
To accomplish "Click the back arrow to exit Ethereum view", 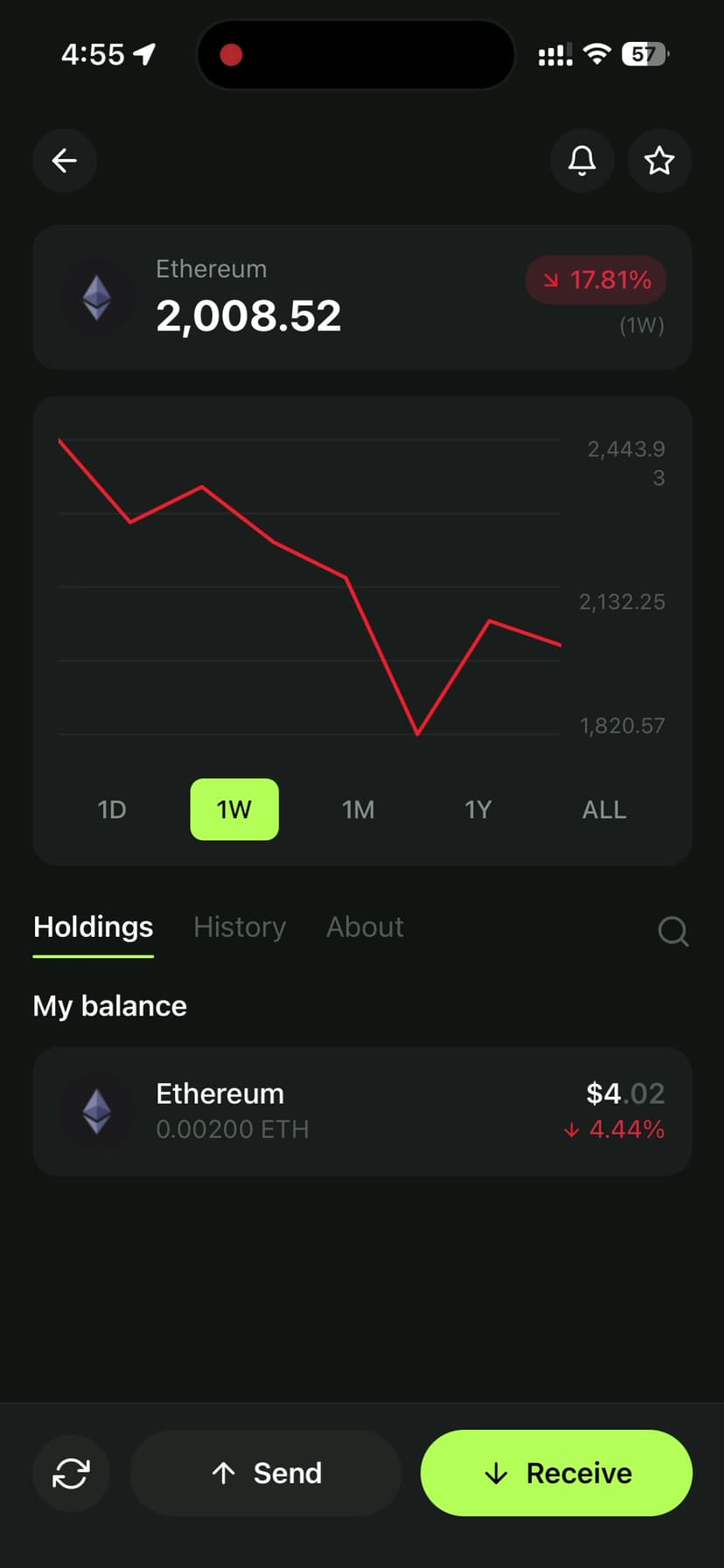I will [65, 161].
